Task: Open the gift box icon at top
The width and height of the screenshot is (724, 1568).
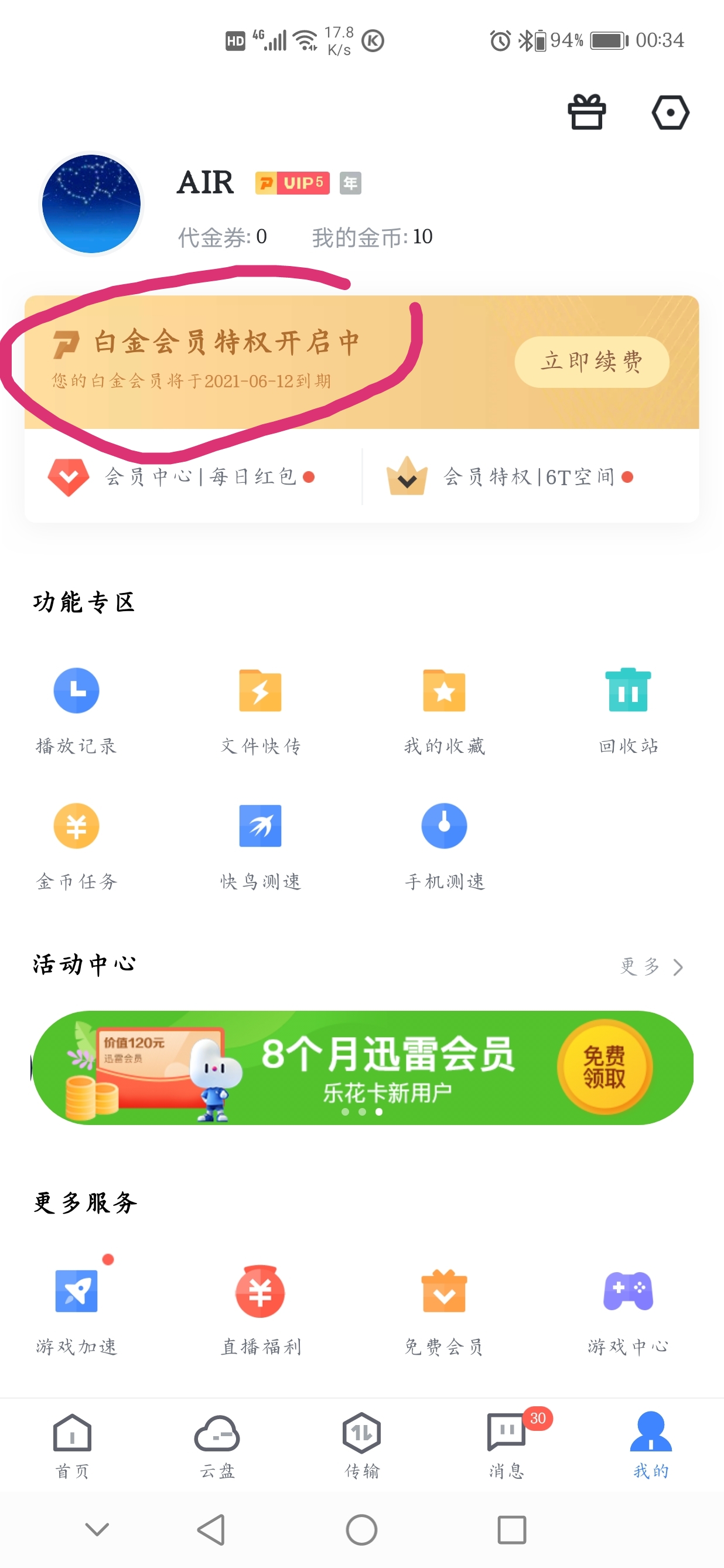Action: click(587, 113)
